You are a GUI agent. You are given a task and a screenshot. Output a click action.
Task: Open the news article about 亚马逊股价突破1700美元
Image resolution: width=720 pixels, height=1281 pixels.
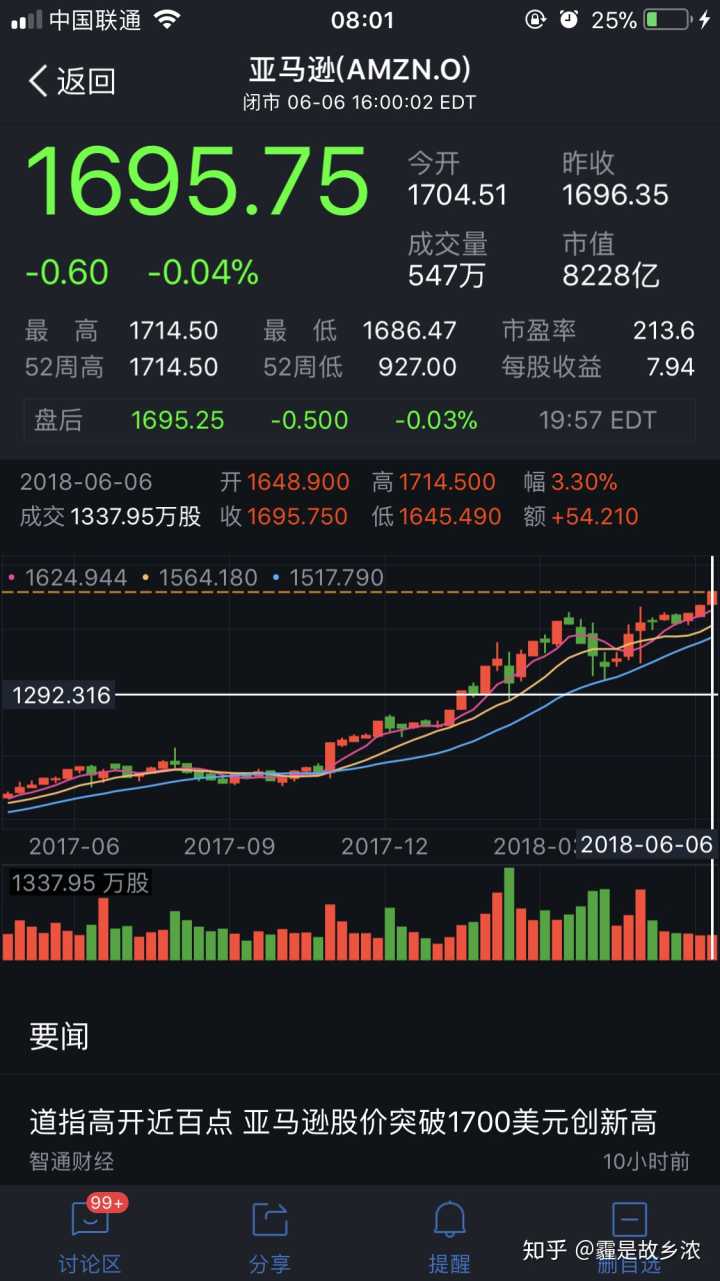point(343,1122)
